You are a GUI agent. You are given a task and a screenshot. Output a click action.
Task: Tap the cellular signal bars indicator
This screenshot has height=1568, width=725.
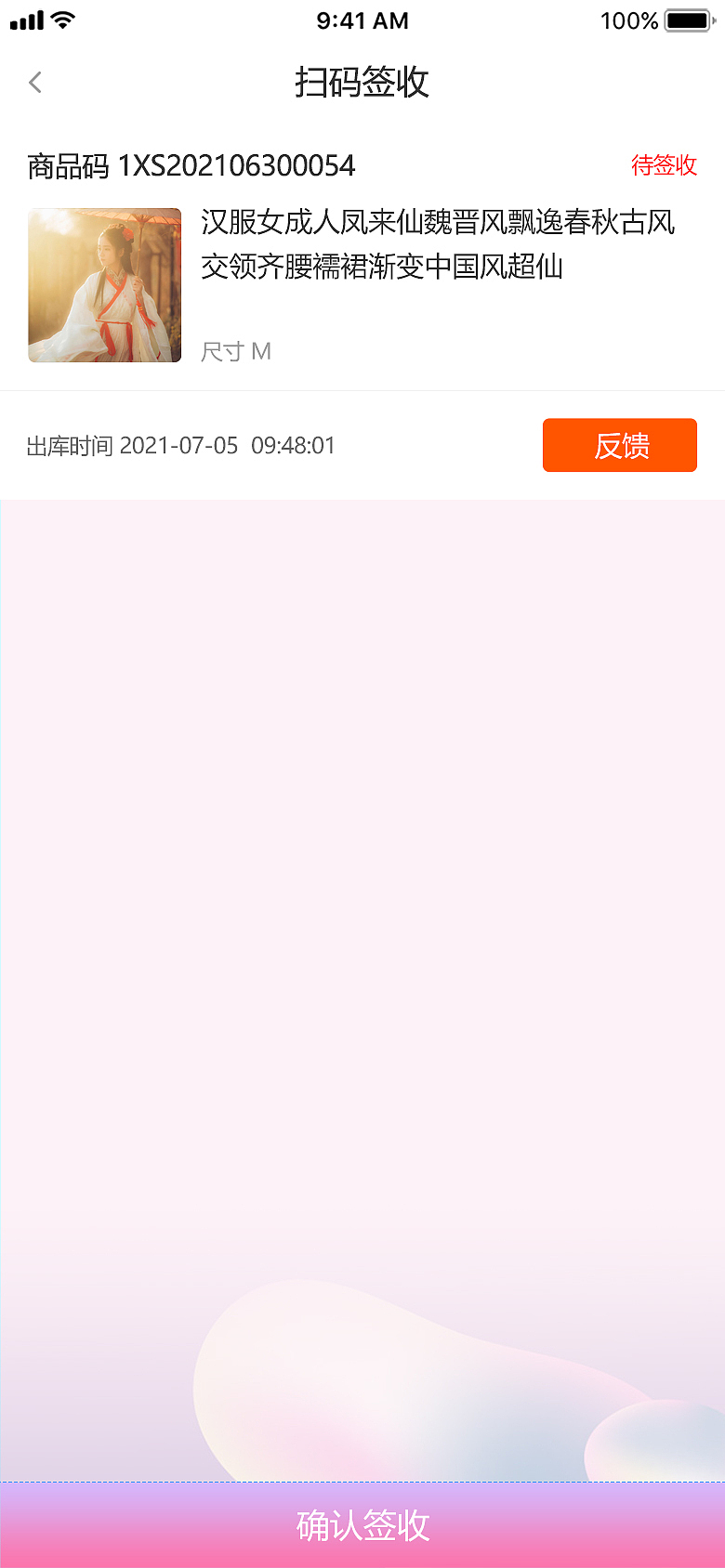tap(25, 19)
